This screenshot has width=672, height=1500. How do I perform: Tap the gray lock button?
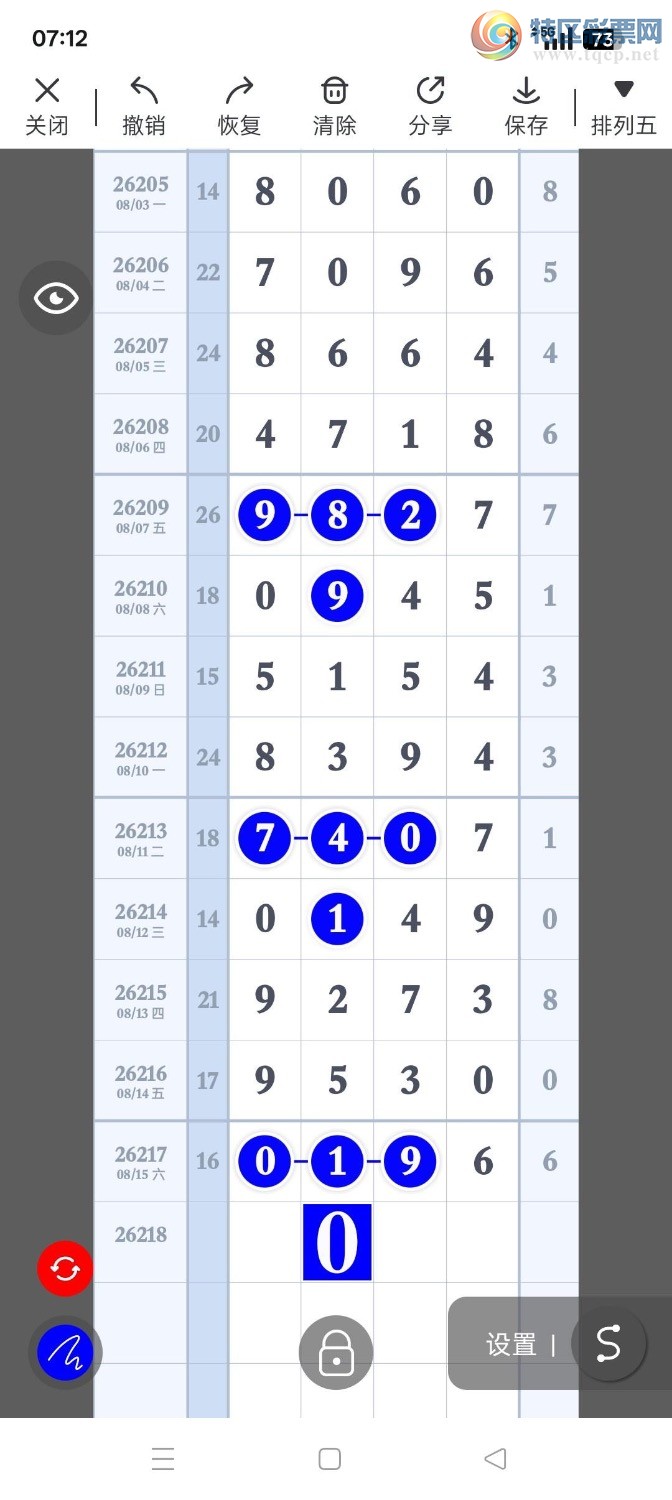point(336,1353)
